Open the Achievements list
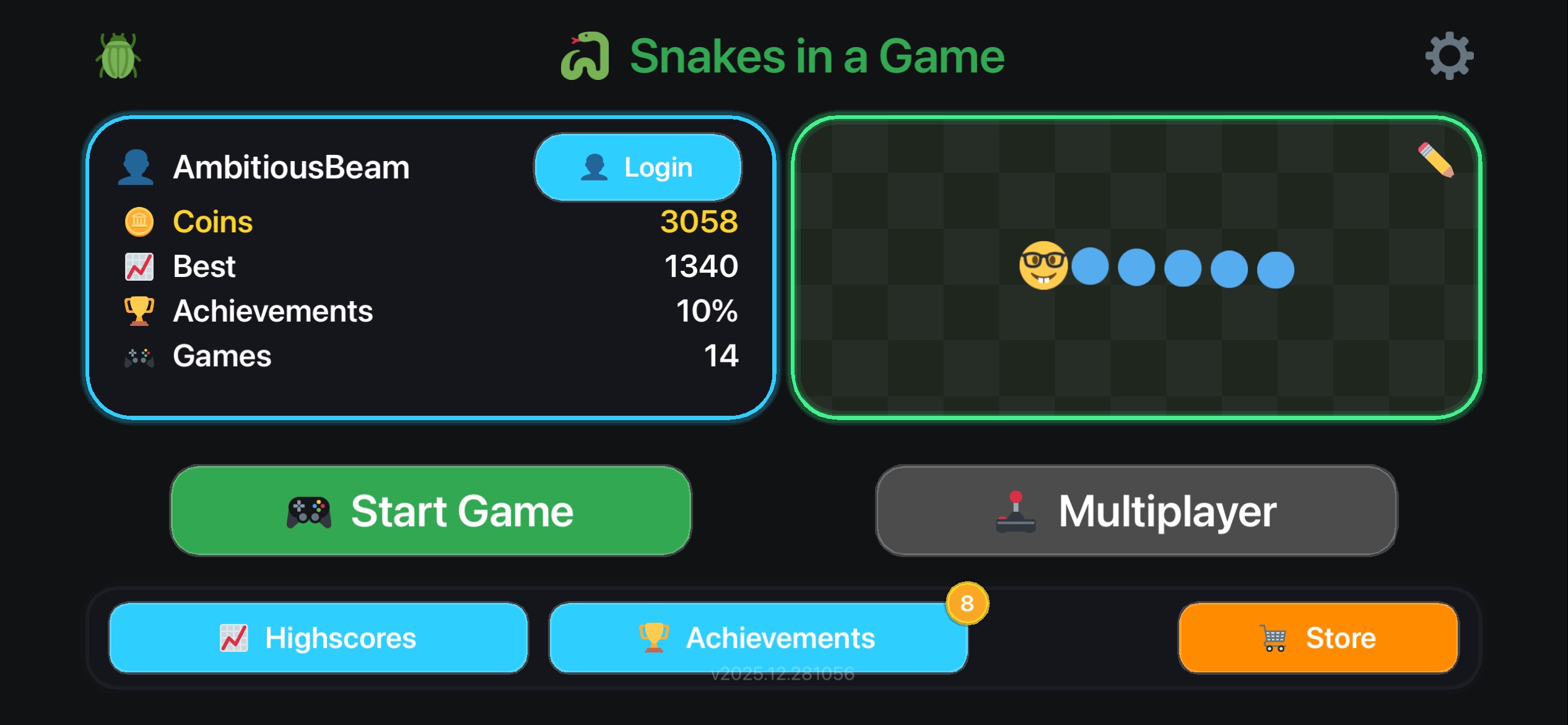1568x725 pixels. point(758,638)
